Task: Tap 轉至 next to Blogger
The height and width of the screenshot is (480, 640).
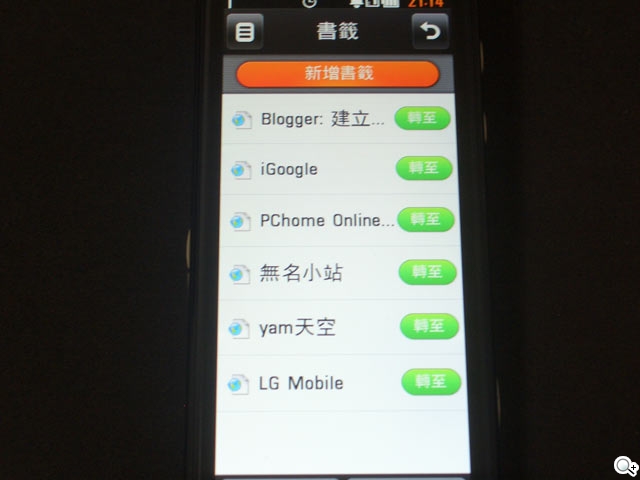Action: [x=422, y=118]
